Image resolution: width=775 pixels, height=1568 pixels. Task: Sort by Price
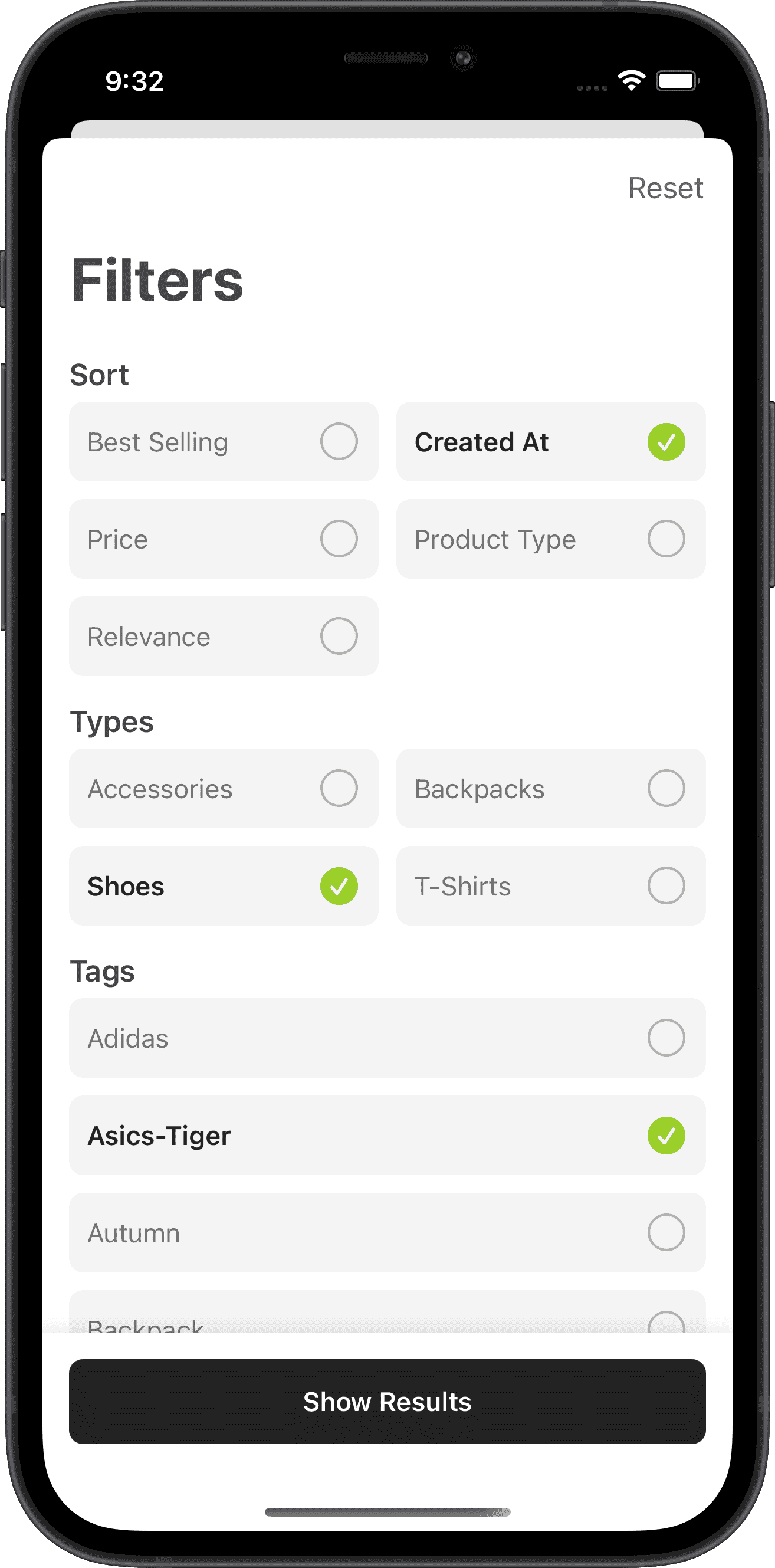(224, 539)
